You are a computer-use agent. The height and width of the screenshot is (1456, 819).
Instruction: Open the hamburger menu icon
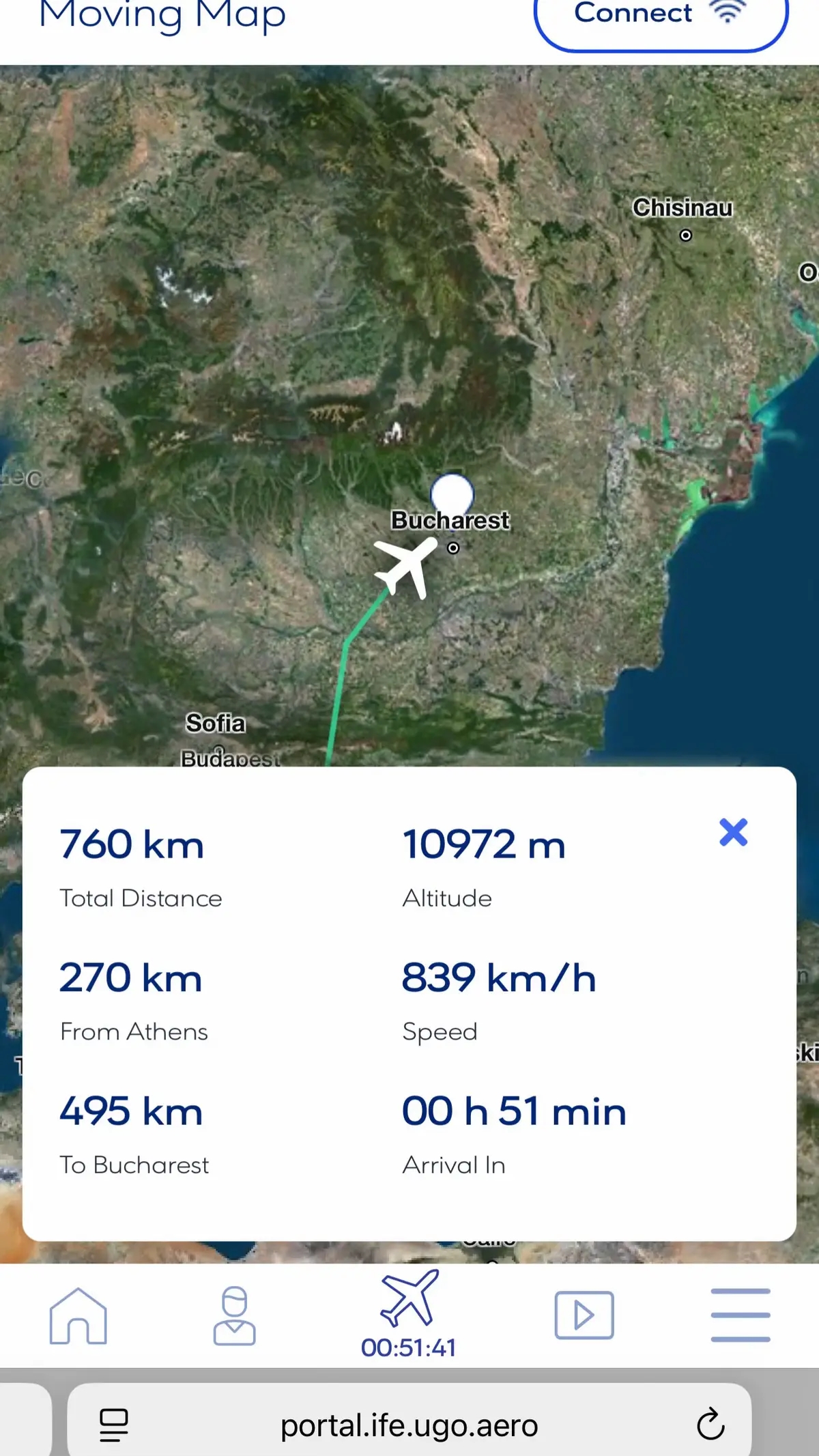click(x=741, y=1313)
